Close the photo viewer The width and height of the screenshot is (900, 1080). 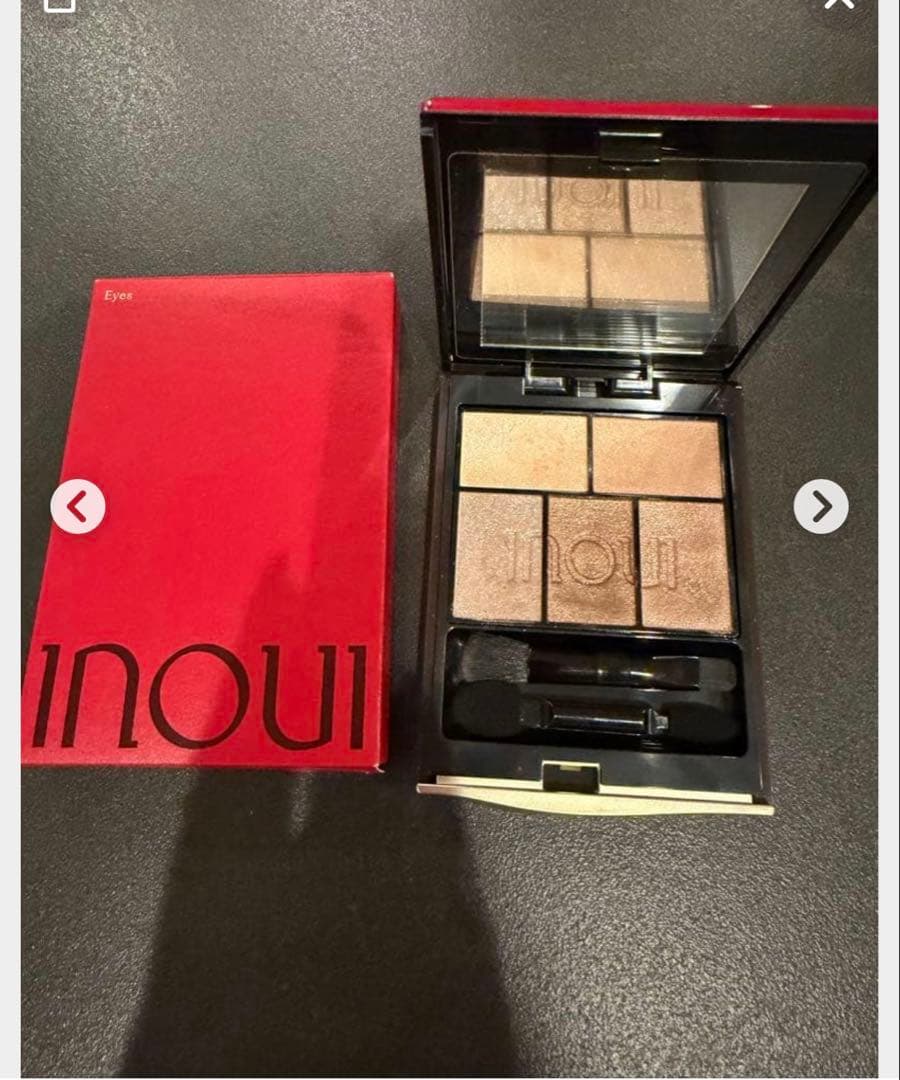click(838, 5)
